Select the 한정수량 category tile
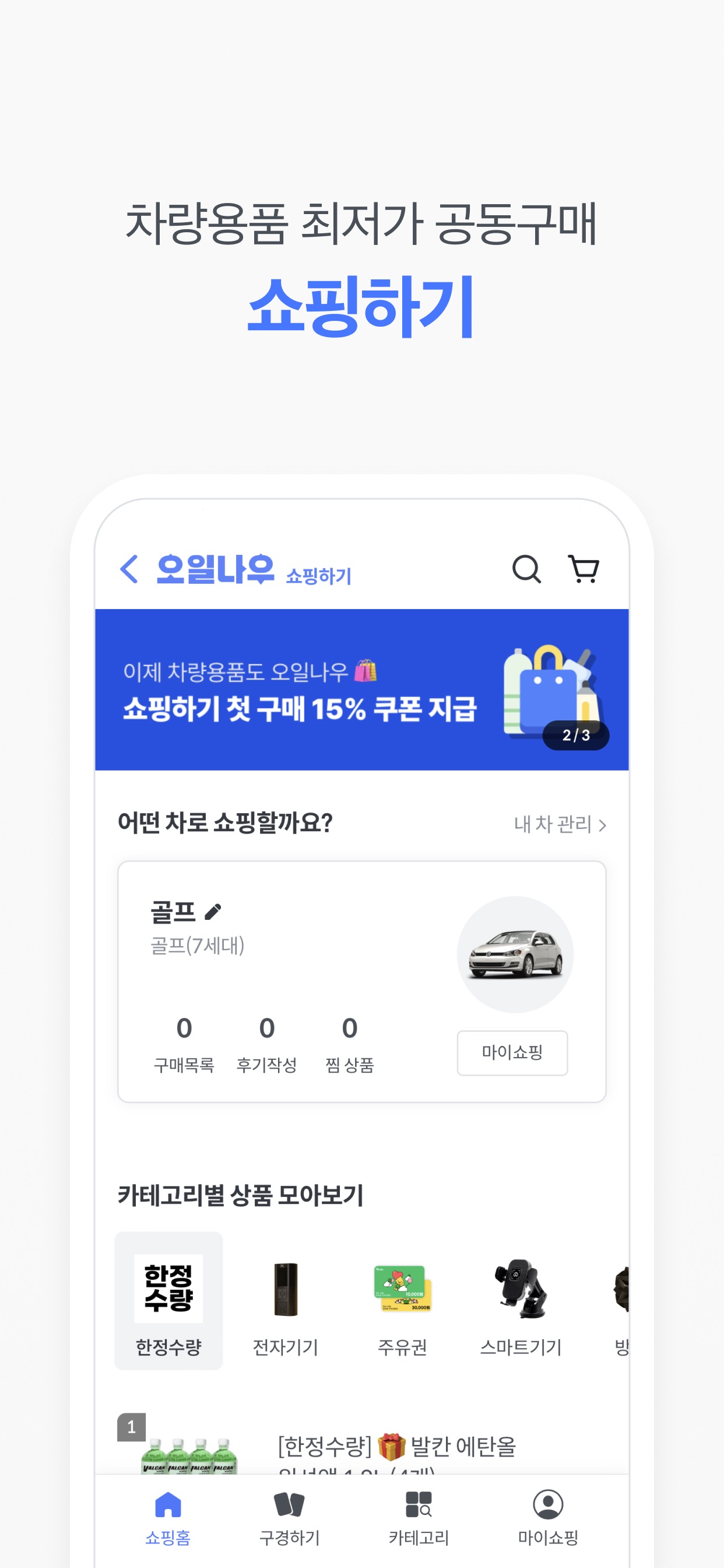724x1568 pixels. tap(168, 1298)
